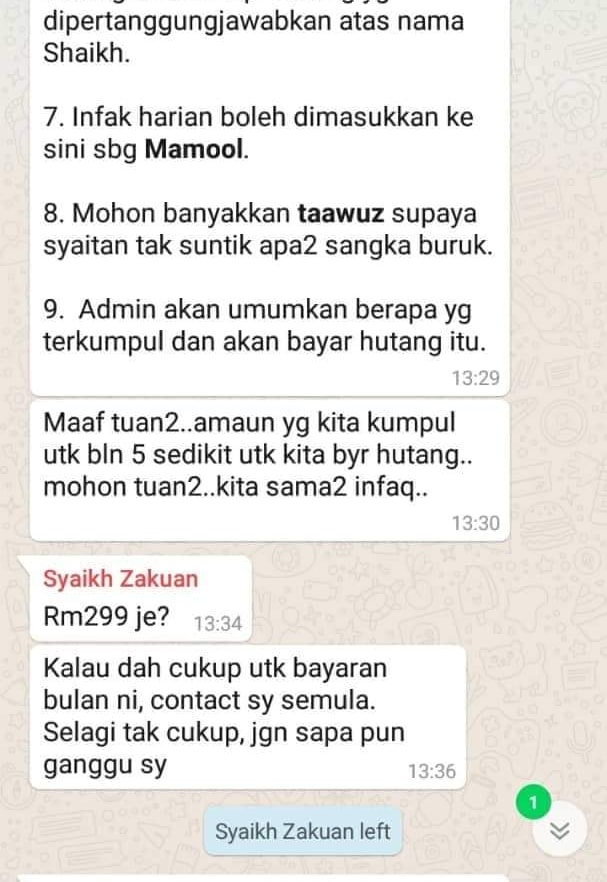The width and height of the screenshot is (607, 882).
Task: Open Syaikh Zakuan's sender name above Rm299 message
Action: click(x=121, y=579)
